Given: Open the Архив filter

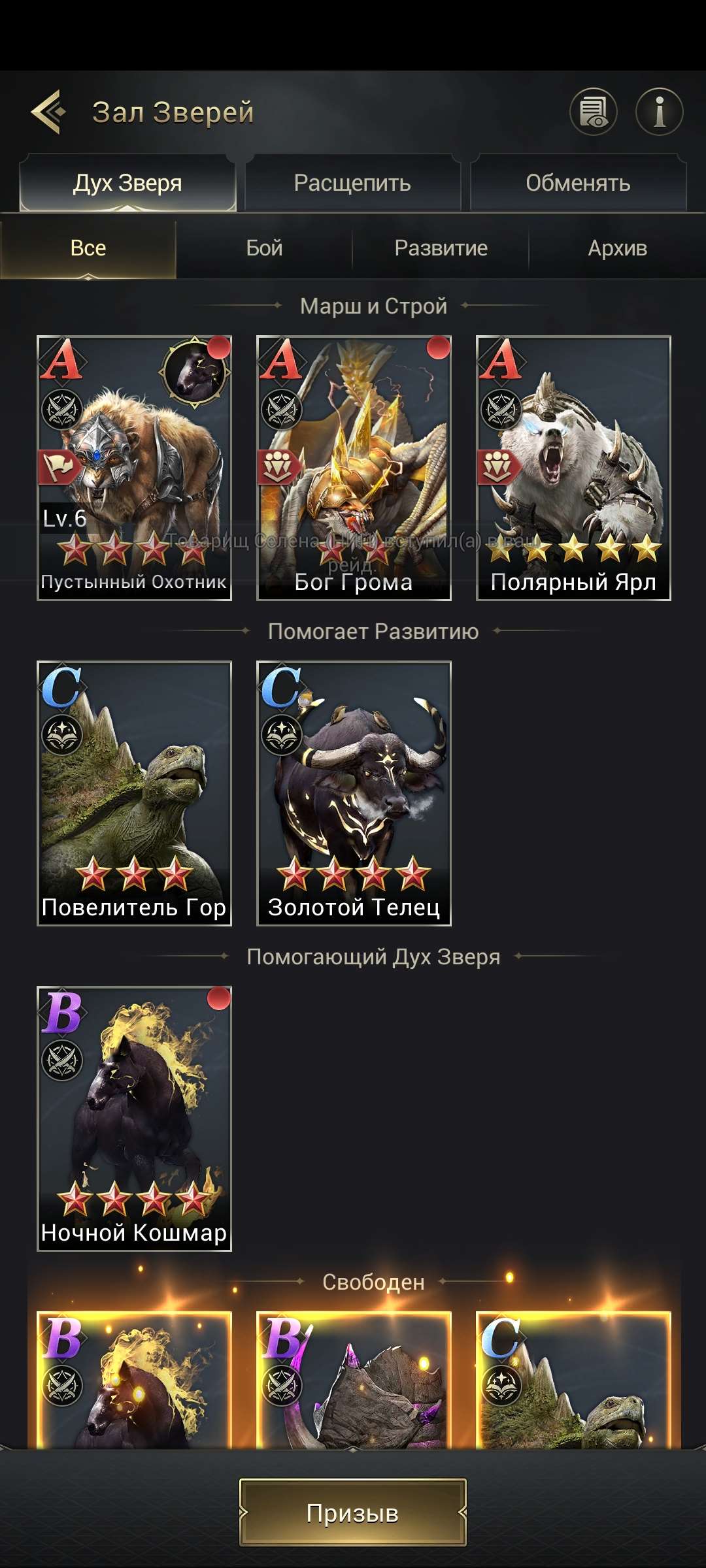Looking at the screenshot, I should (617, 248).
